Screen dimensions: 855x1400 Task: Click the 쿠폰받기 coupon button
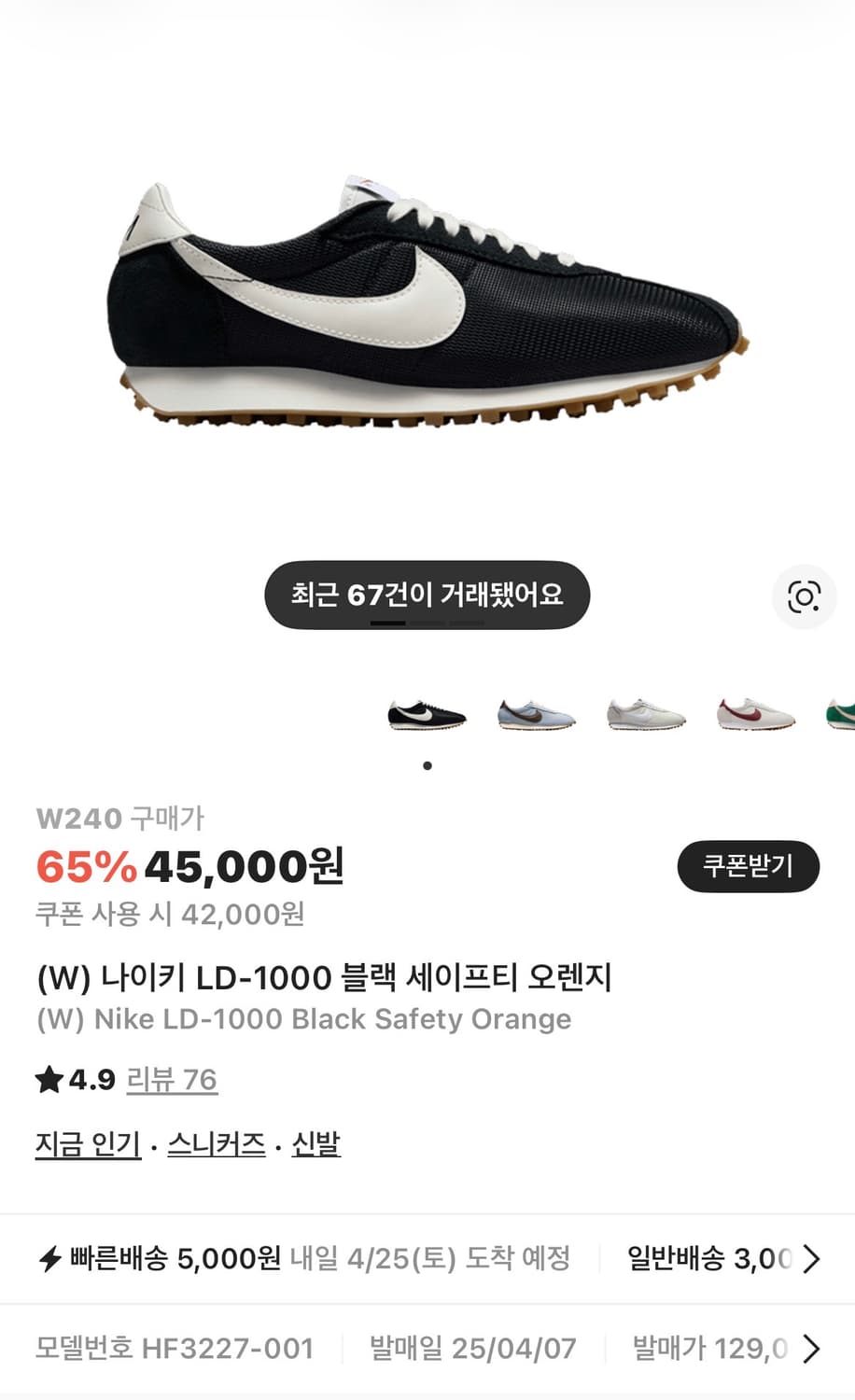click(x=748, y=866)
